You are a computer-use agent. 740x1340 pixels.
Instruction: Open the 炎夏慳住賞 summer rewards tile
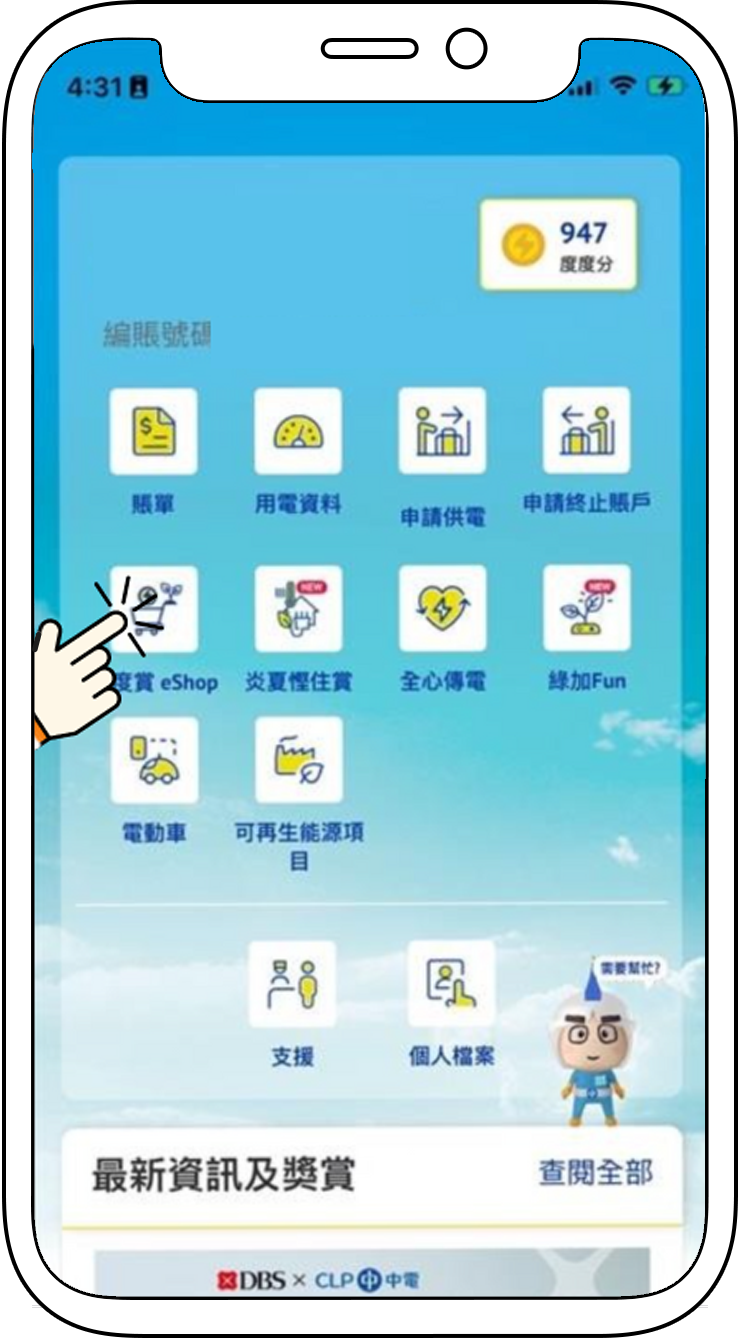[x=298, y=609]
